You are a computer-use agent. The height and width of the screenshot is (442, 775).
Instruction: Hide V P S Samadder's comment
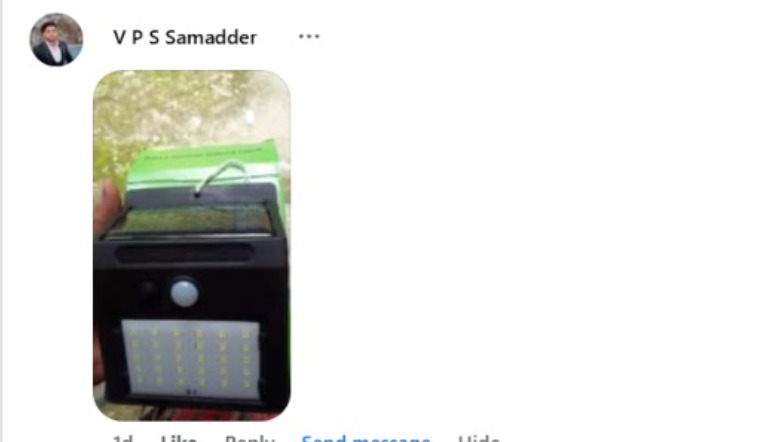pyautogui.click(x=478, y=439)
